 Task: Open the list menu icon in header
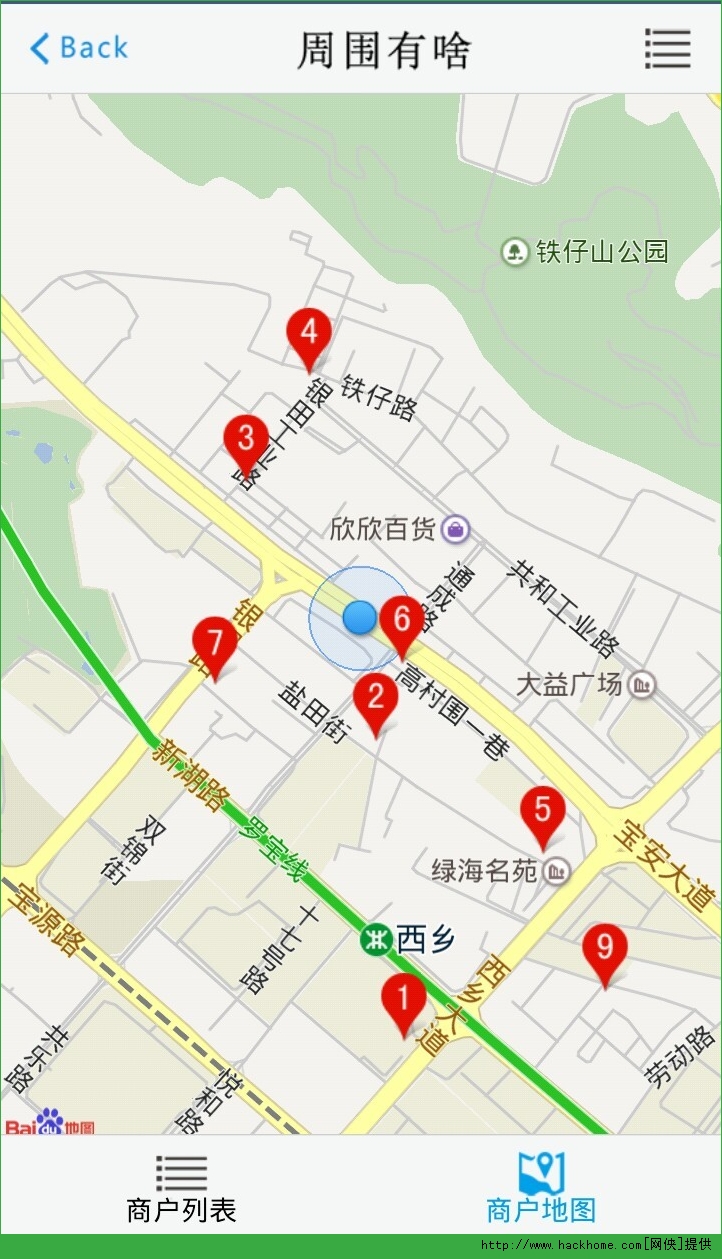pos(667,48)
